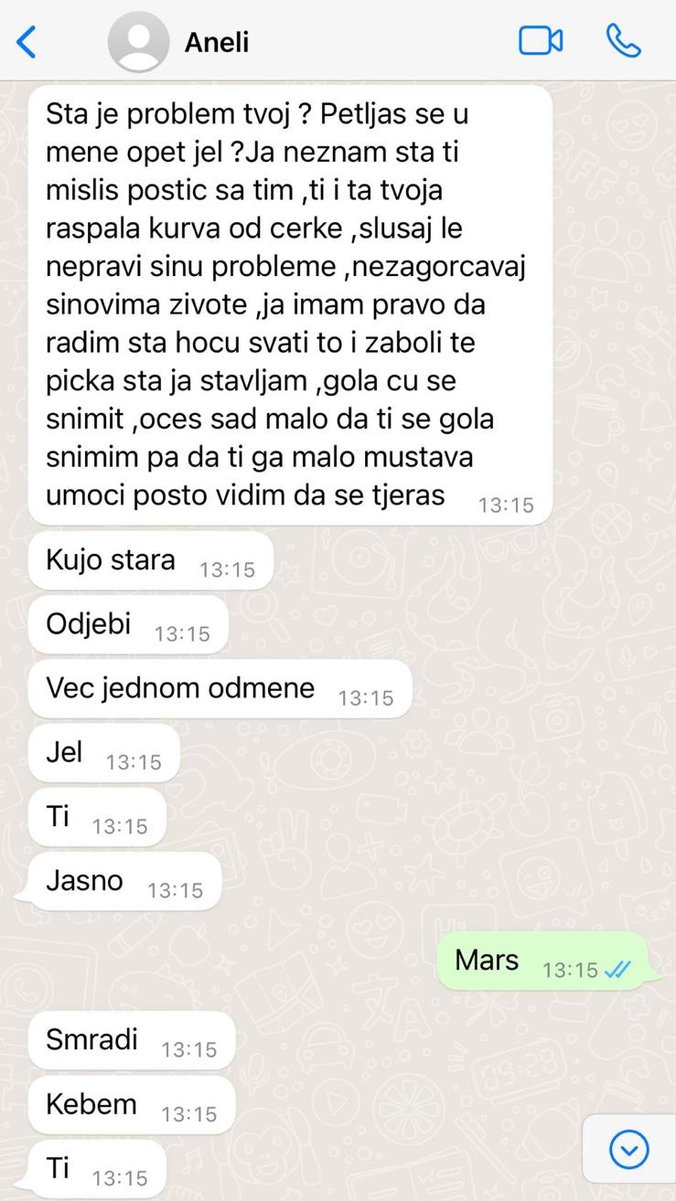Viewport: 676px width, 1201px height.
Task: Go back to the chat list
Action: tap(27, 41)
